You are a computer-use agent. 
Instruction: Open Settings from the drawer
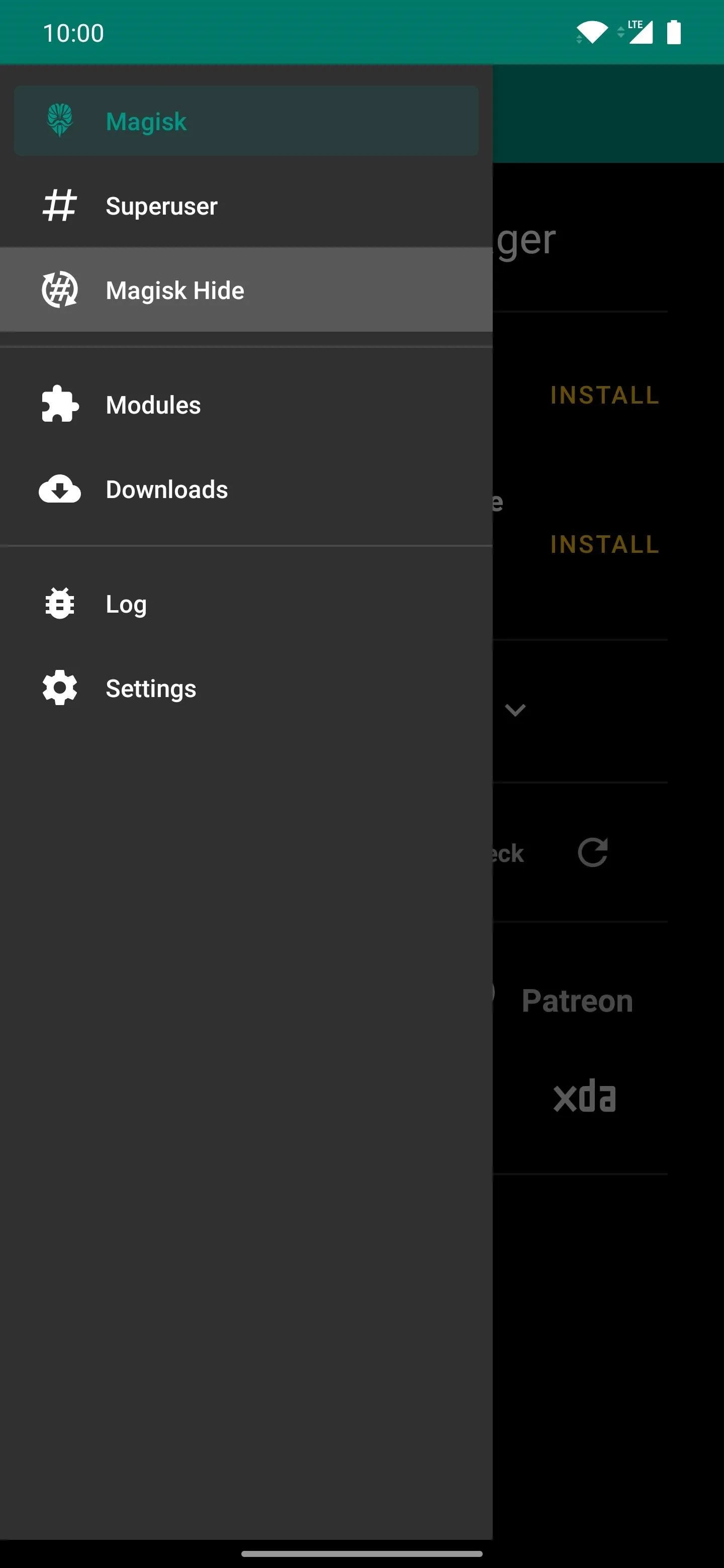tap(246, 689)
